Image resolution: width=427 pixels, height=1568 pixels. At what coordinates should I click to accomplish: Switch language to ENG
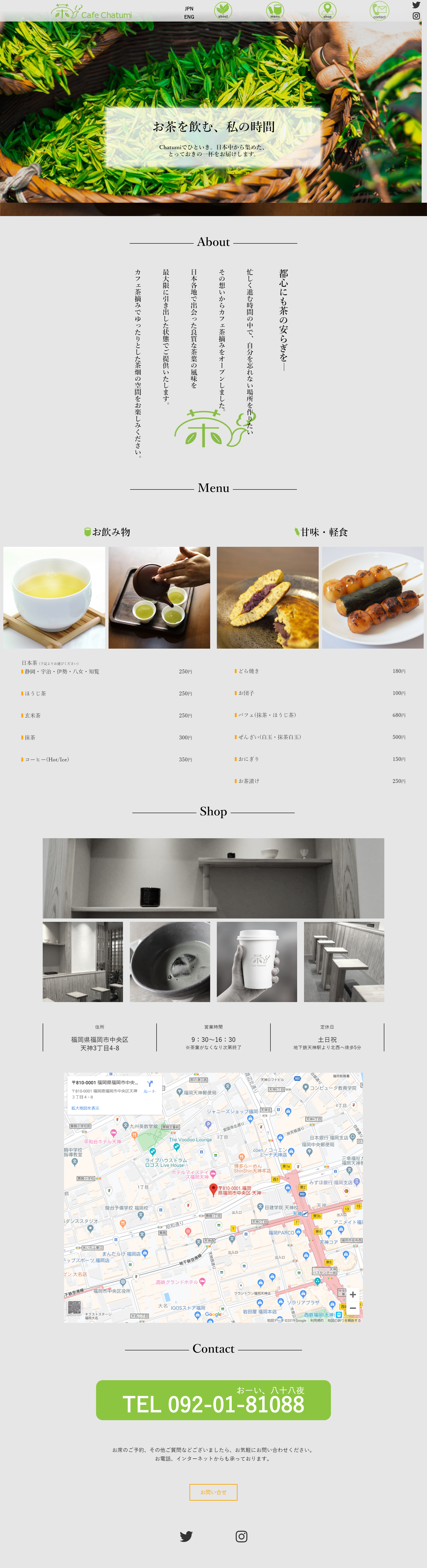coord(189,17)
